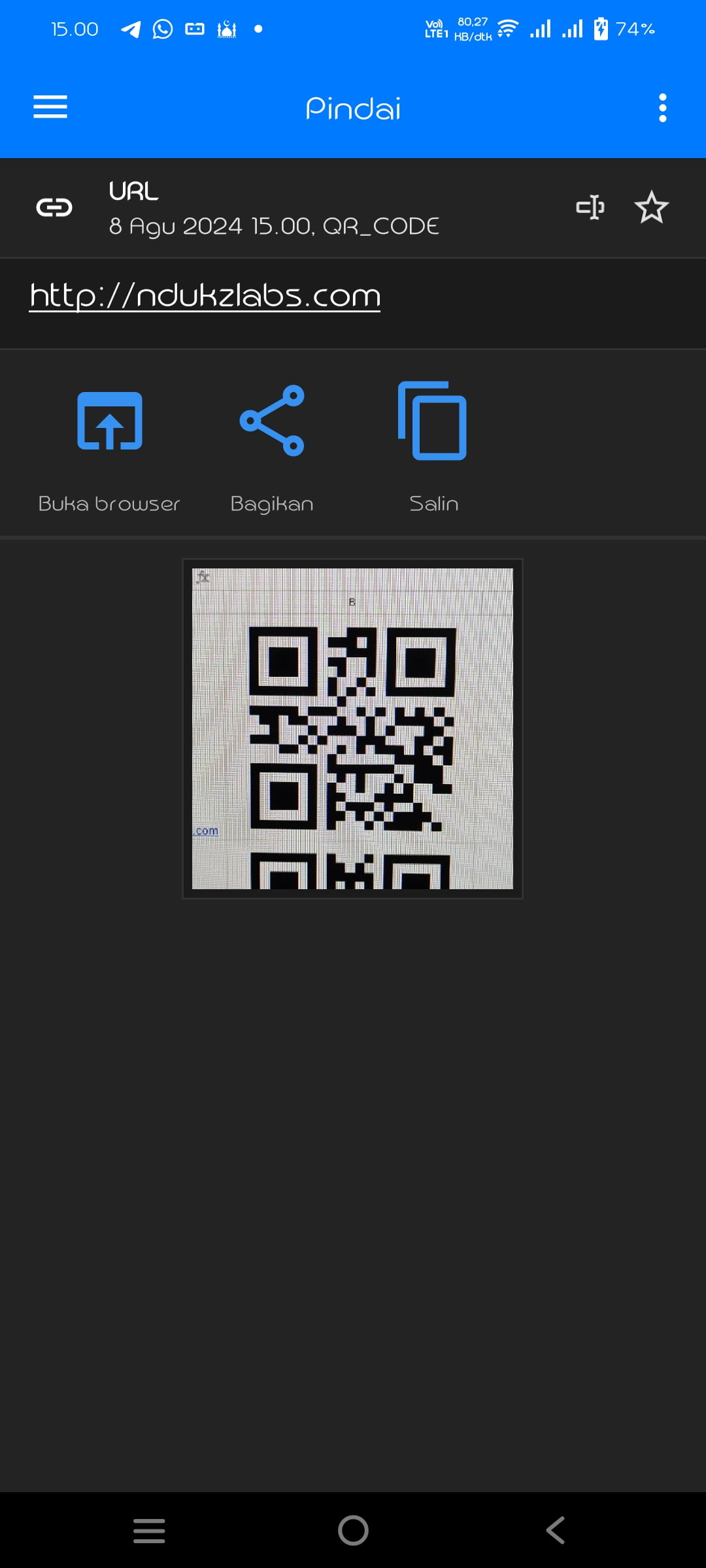Open the three-dot overflow menu
This screenshot has height=1568, width=706.
pyautogui.click(x=662, y=108)
